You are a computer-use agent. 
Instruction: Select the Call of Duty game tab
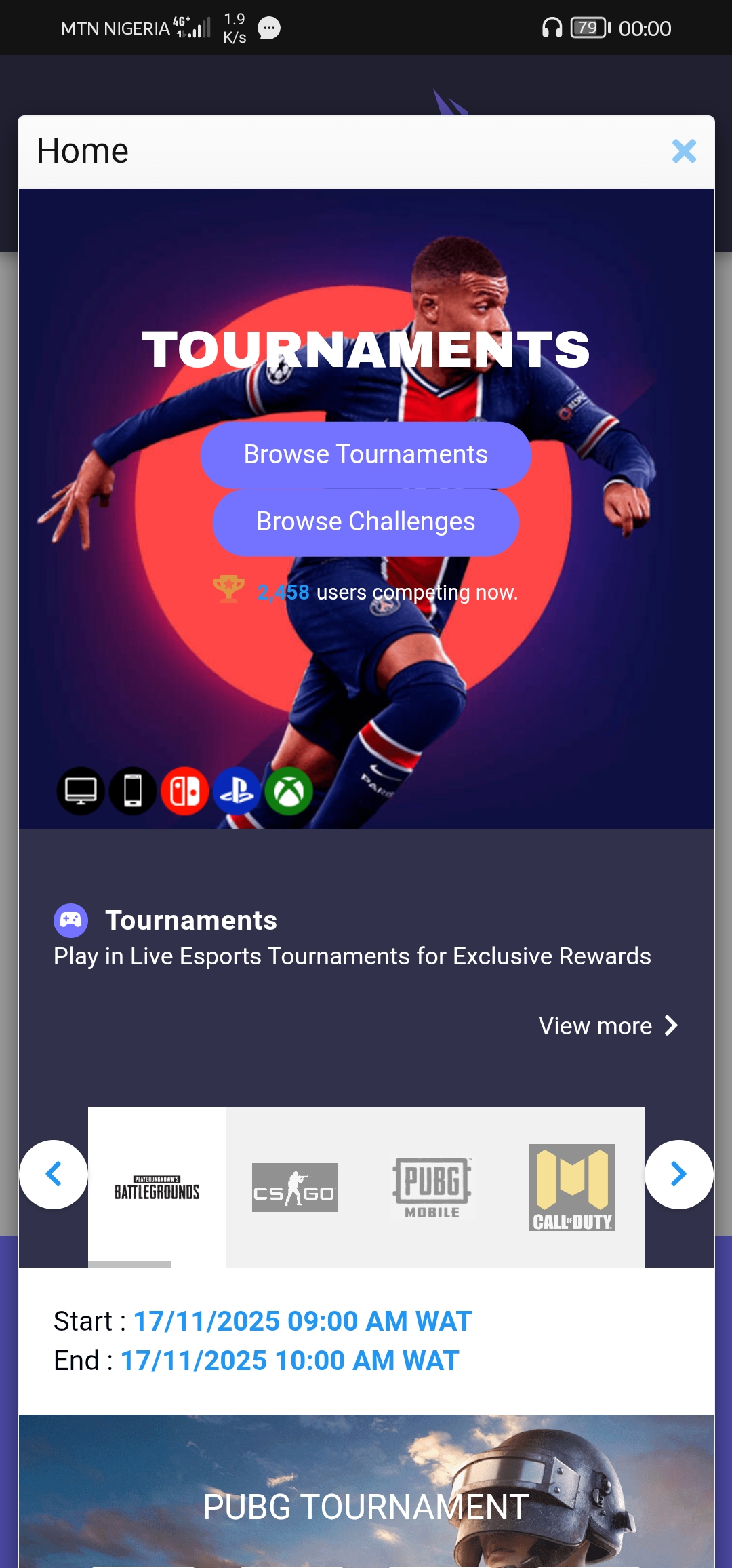(571, 1188)
